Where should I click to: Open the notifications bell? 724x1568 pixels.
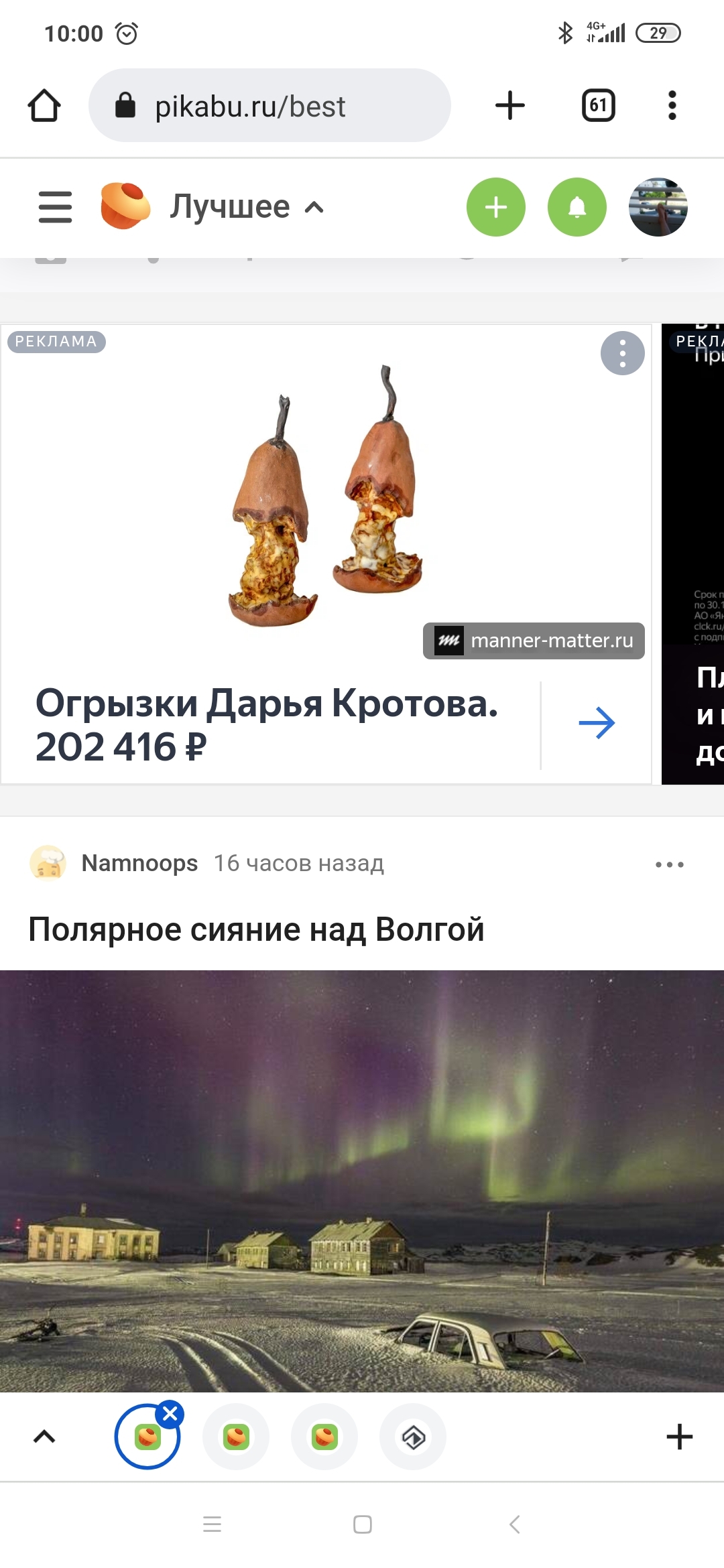(x=577, y=207)
